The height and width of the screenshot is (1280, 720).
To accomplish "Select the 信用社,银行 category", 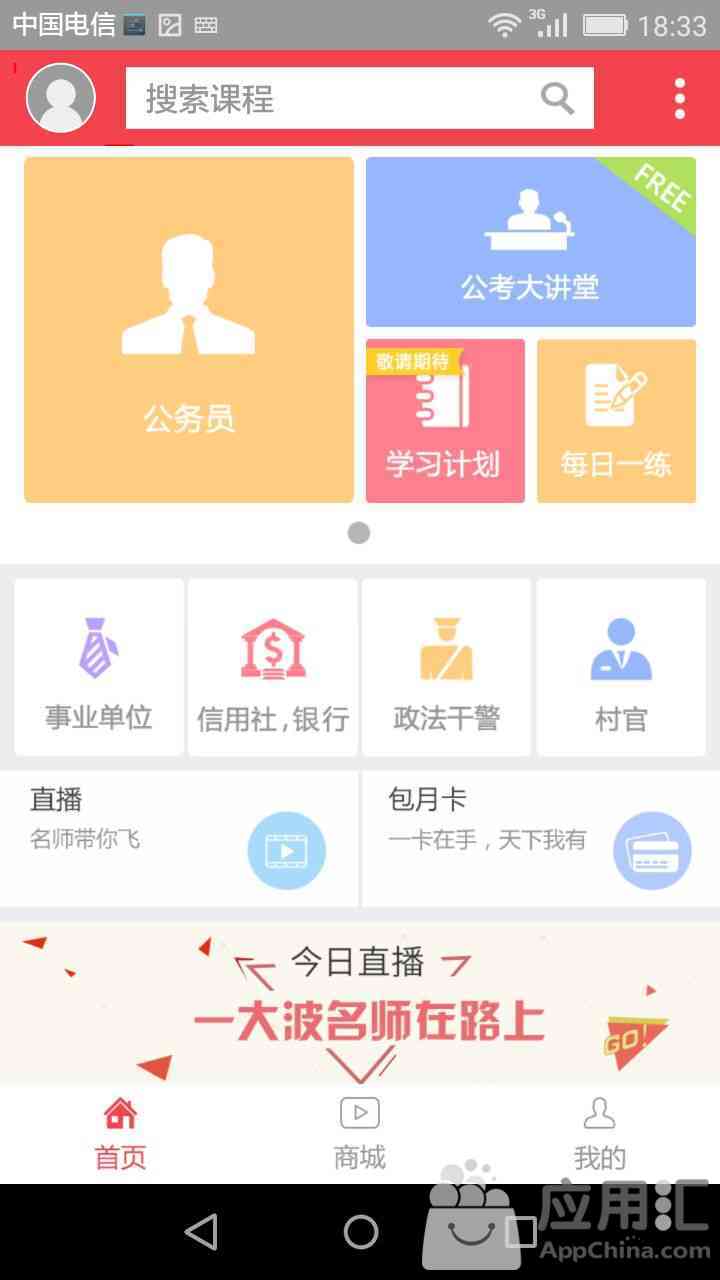I will click(x=273, y=667).
